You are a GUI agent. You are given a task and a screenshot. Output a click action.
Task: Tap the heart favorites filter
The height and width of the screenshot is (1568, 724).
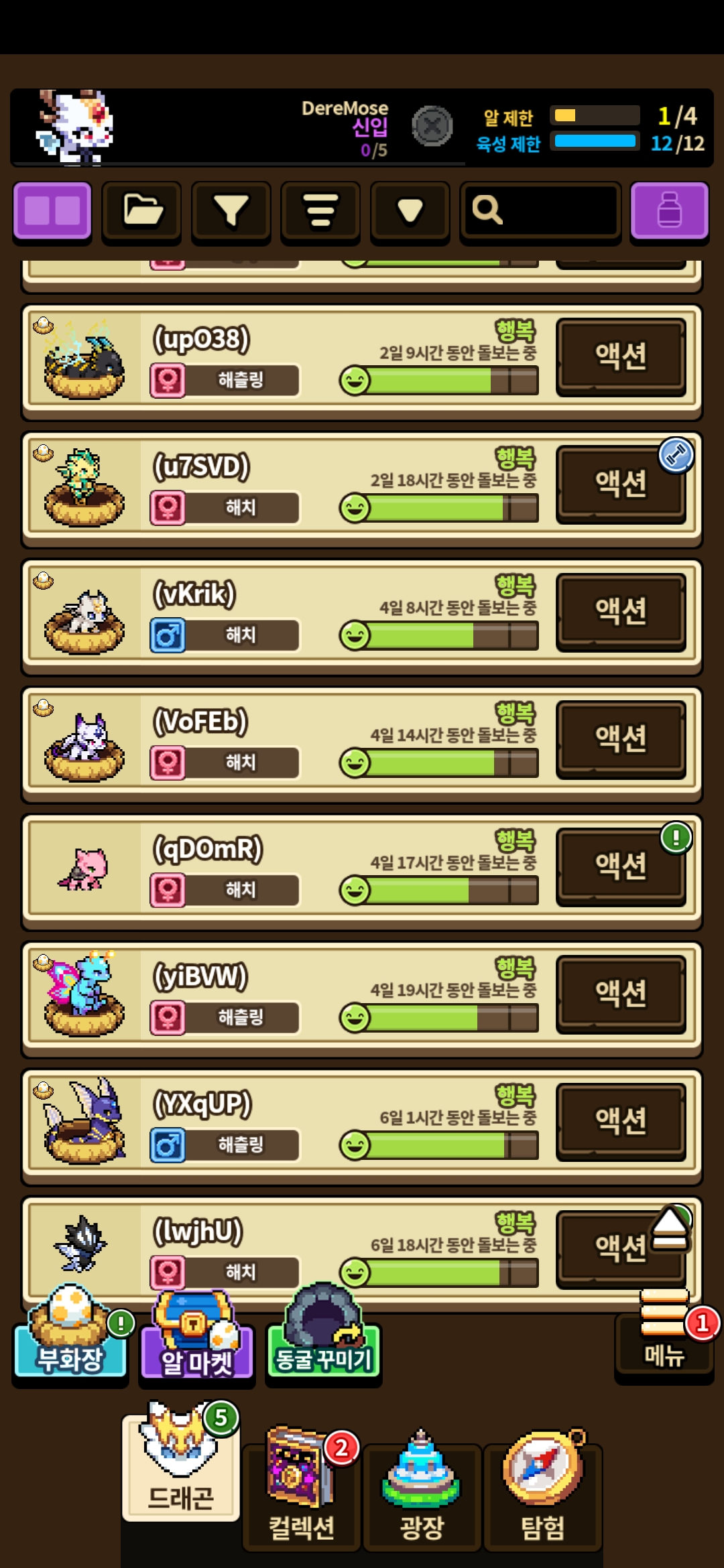410,210
